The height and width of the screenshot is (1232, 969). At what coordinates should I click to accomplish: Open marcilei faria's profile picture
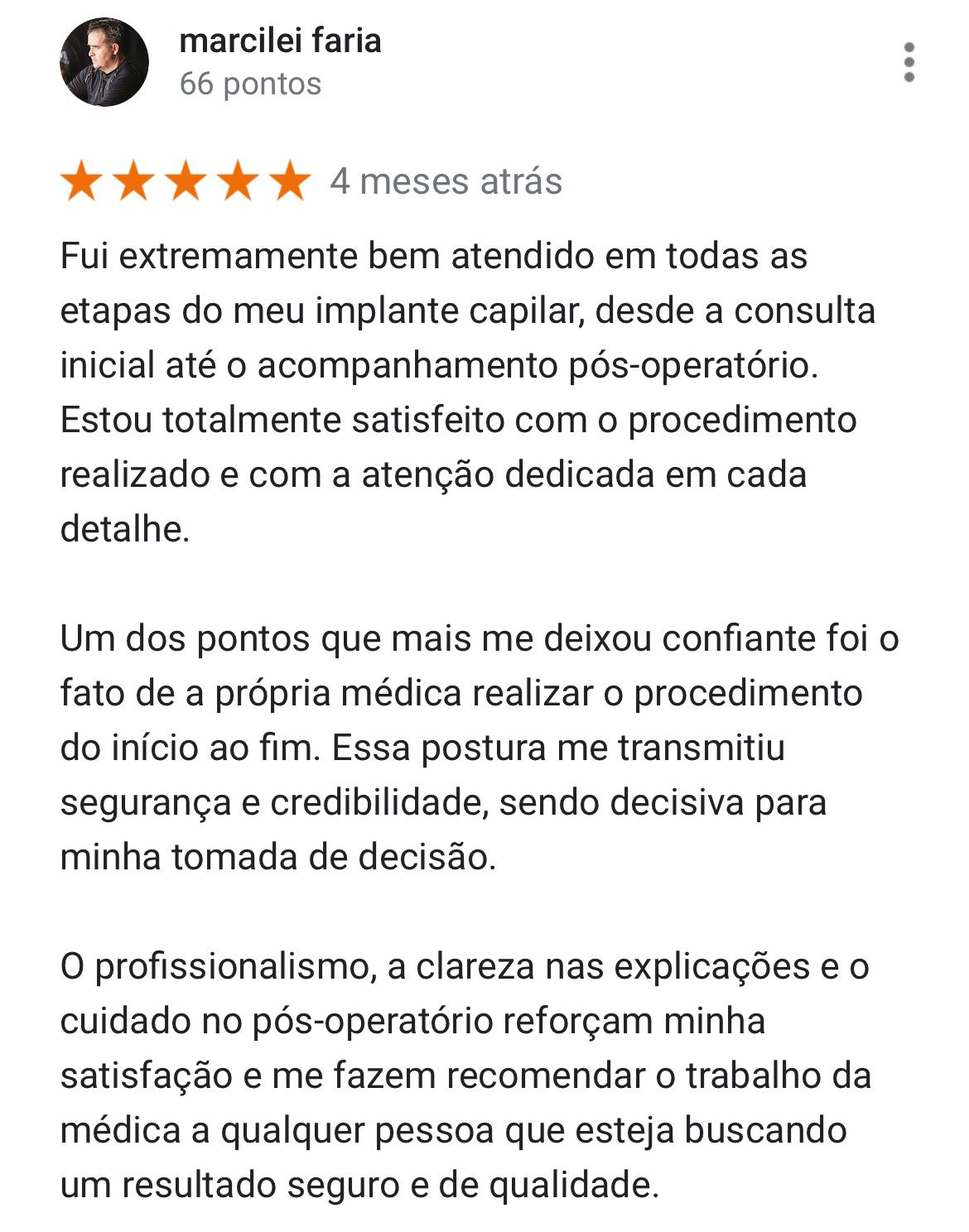(x=104, y=62)
